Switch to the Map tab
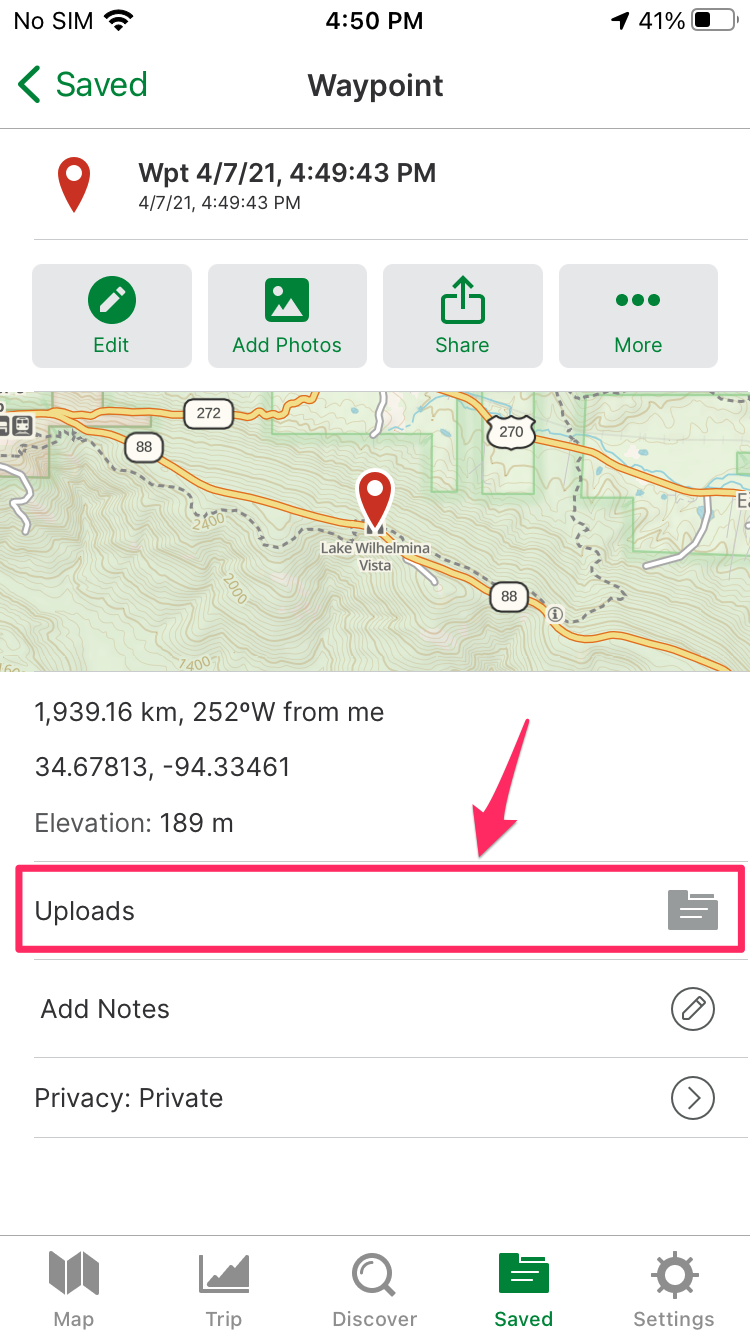 (74, 1290)
